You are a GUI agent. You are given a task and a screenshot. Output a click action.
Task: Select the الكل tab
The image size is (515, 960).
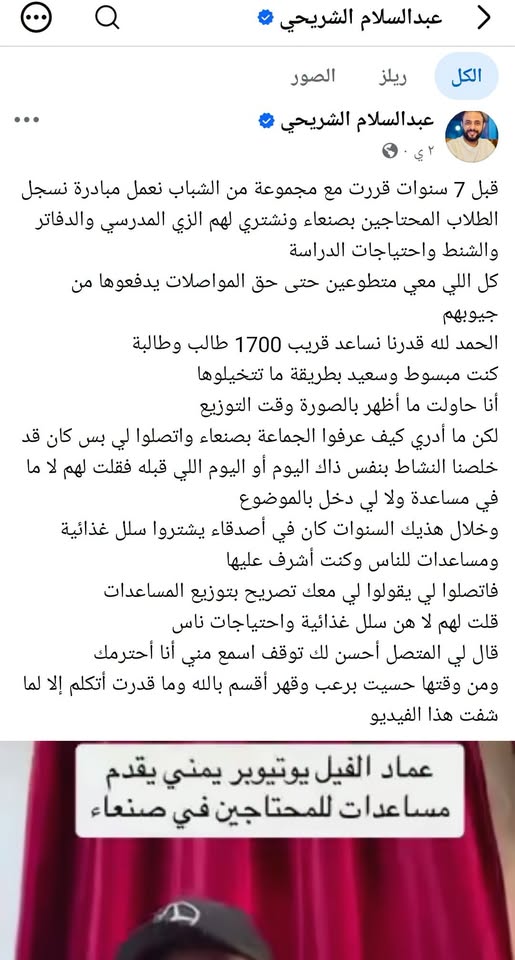coord(467,77)
